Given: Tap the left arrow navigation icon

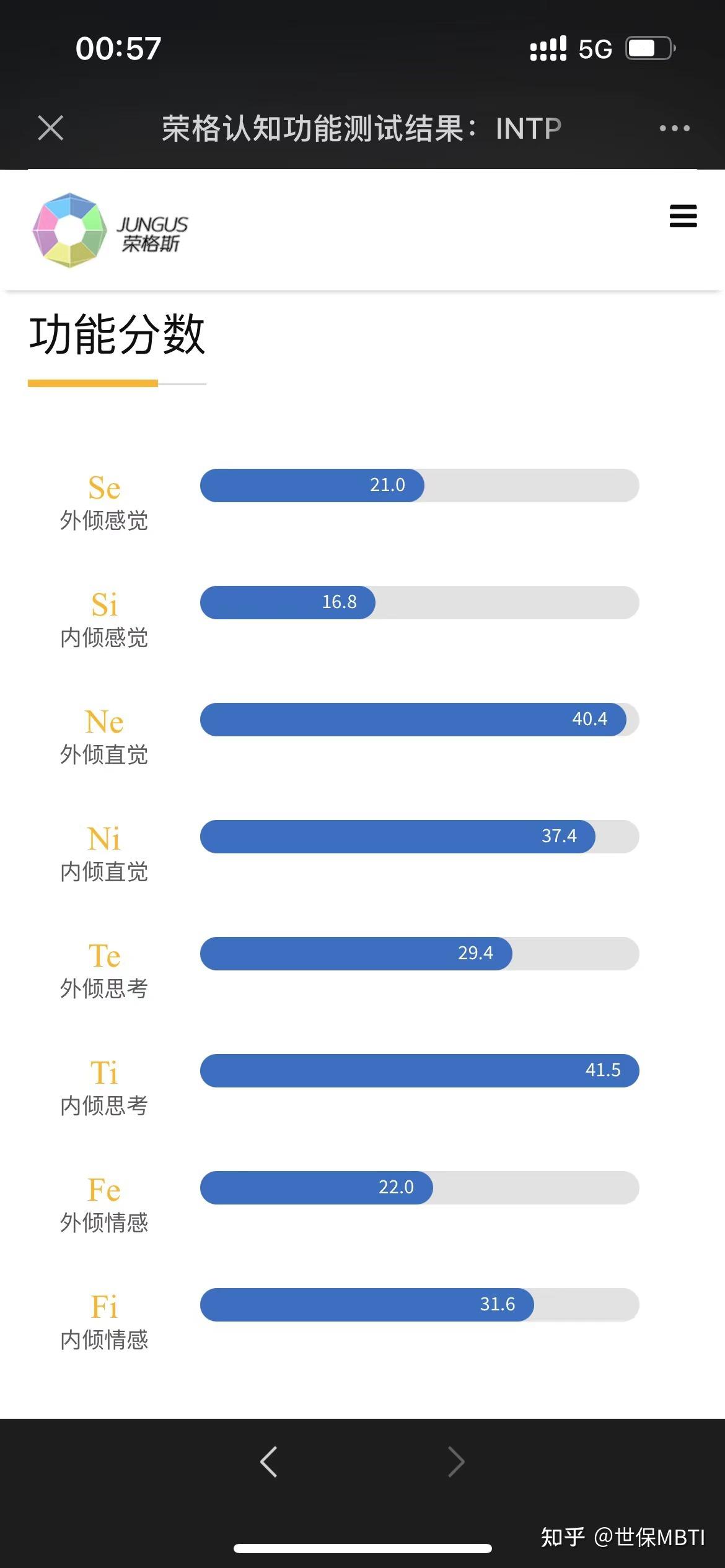Looking at the screenshot, I should click(269, 1461).
